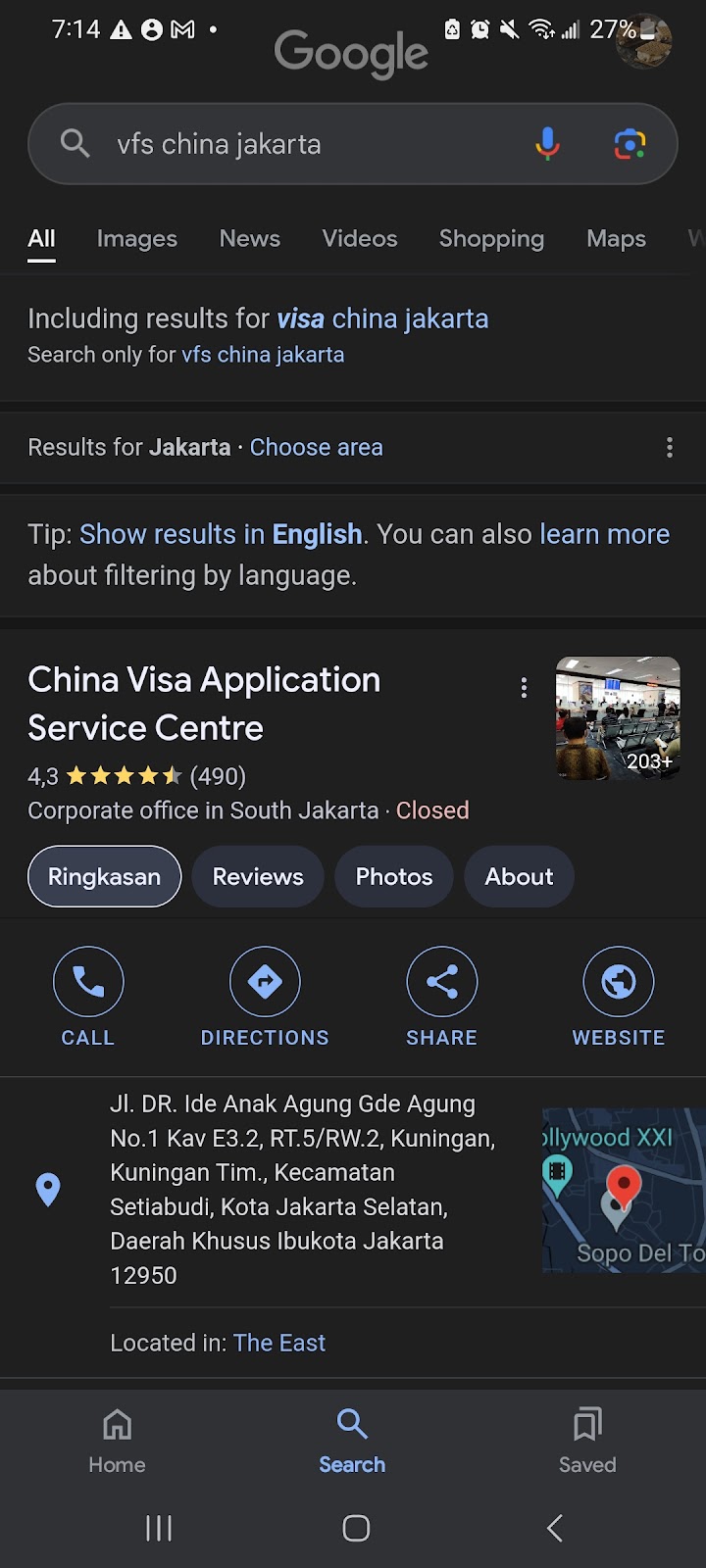Start a voice search with the microphone
Image resolution: width=706 pixels, height=1568 pixels.
pos(547,144)
